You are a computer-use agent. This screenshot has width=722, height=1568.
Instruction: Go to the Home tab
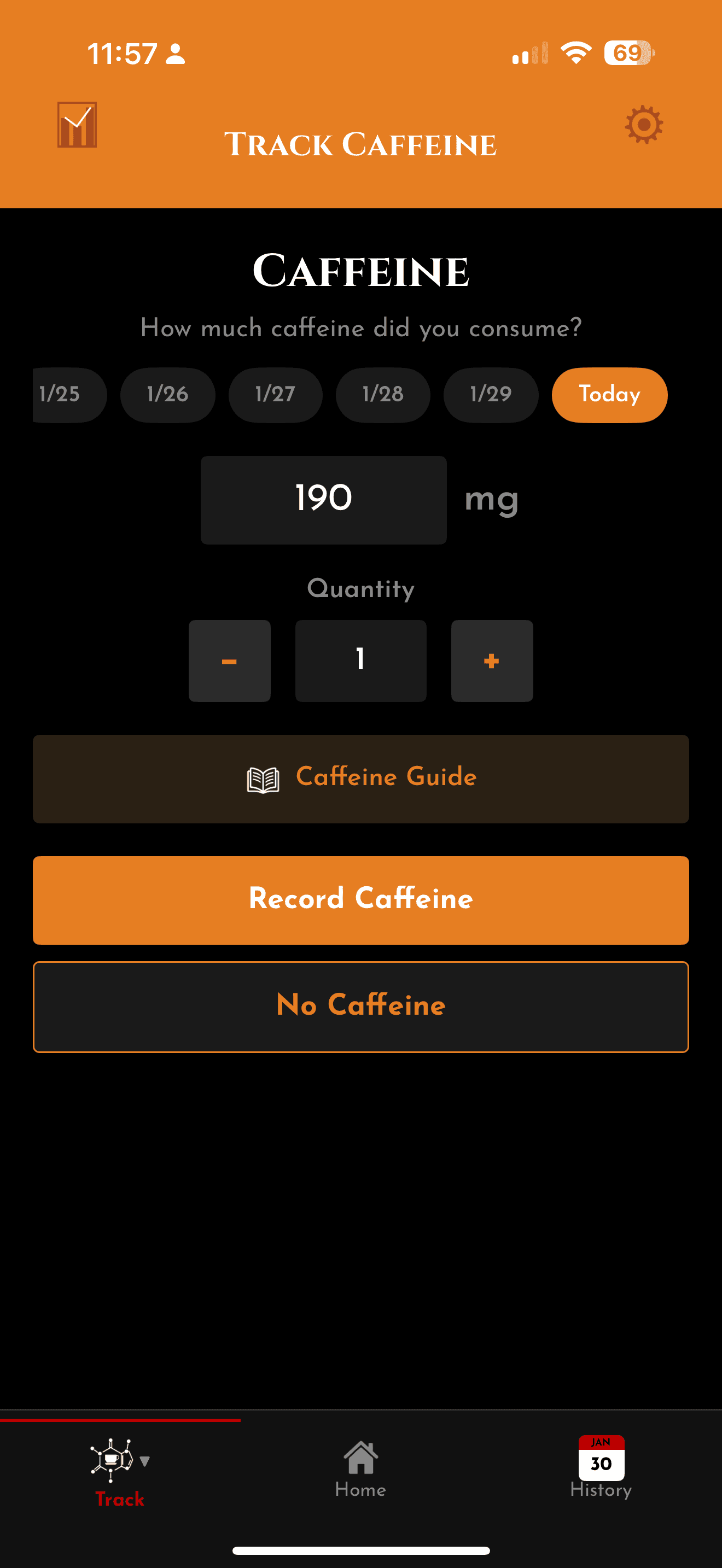click(x=360, y=1473)
